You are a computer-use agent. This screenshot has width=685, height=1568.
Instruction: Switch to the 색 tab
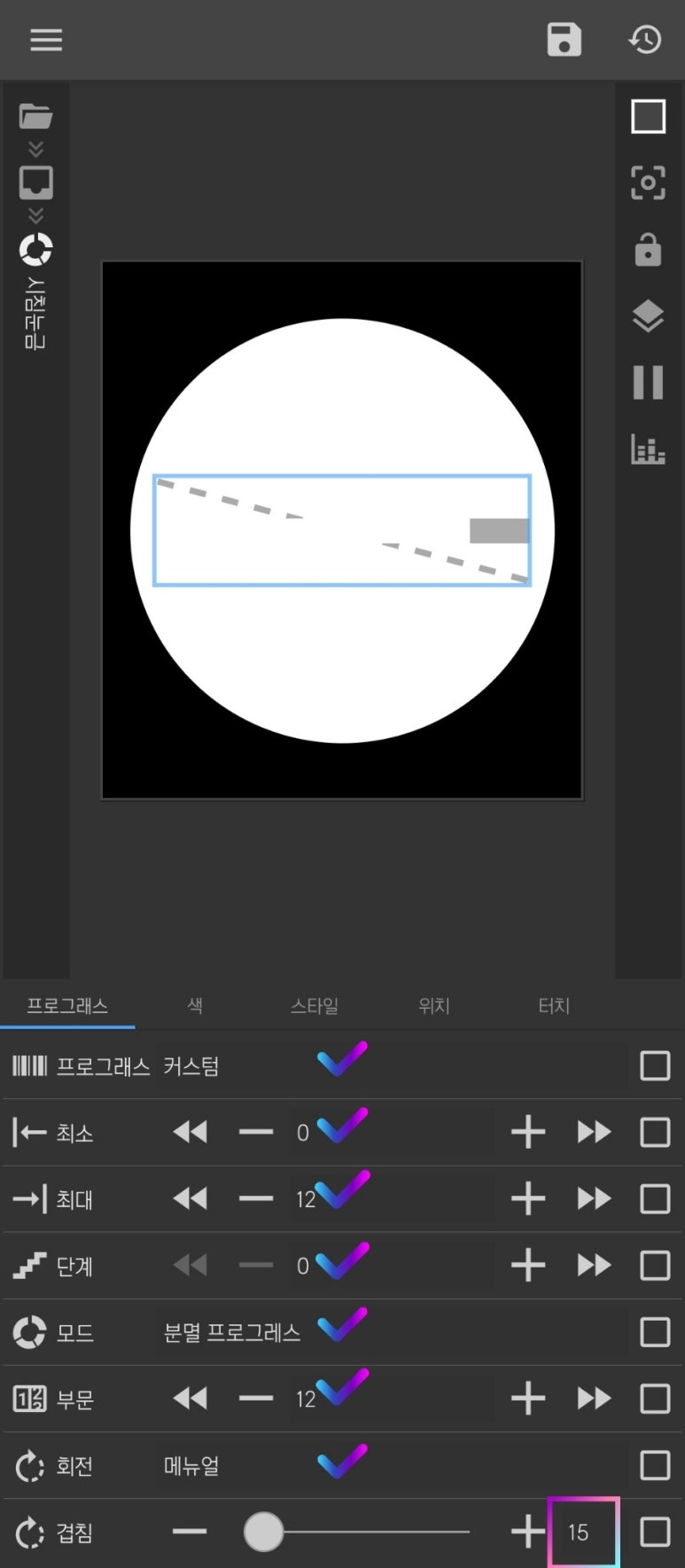click(x=195, y=1005)
